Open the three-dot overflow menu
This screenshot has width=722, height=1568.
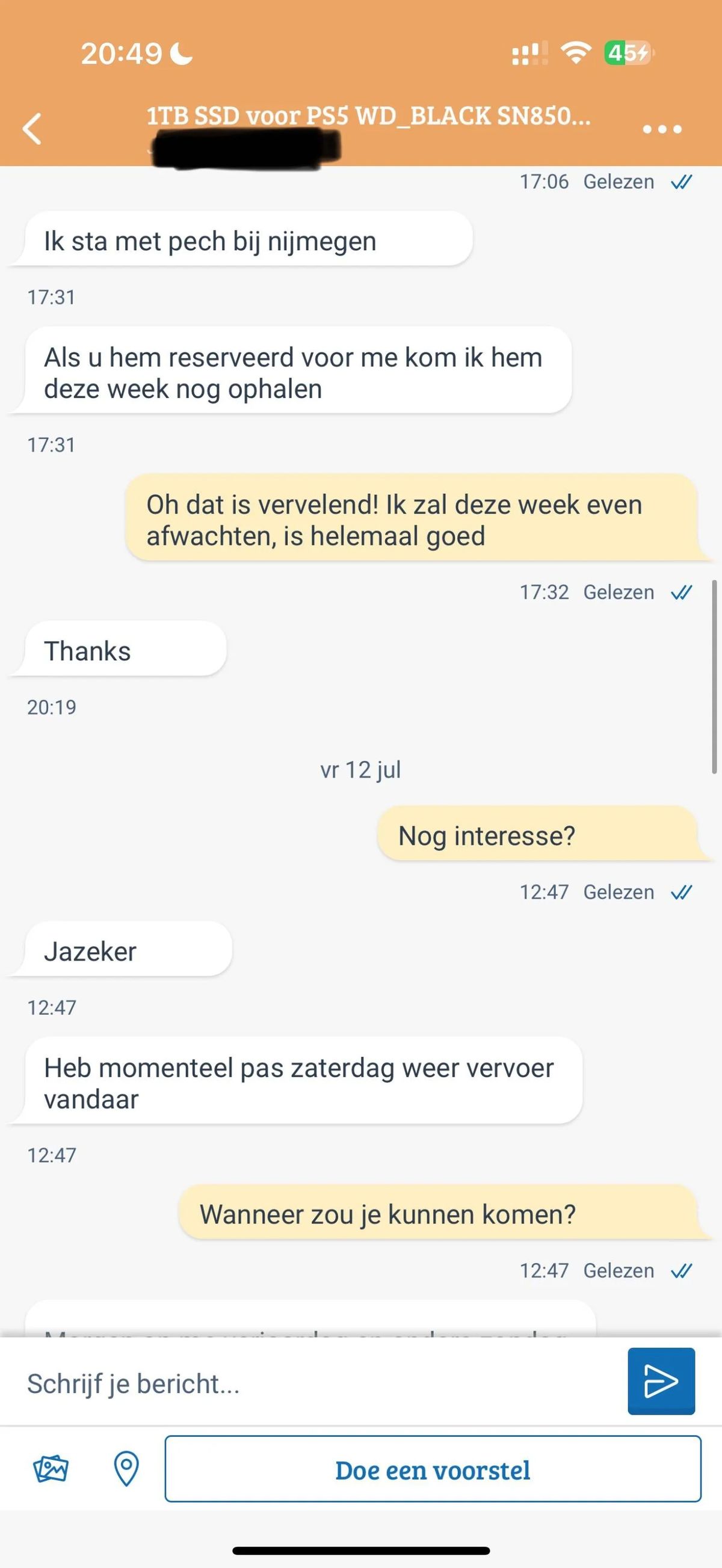click(x=662, y=129)
